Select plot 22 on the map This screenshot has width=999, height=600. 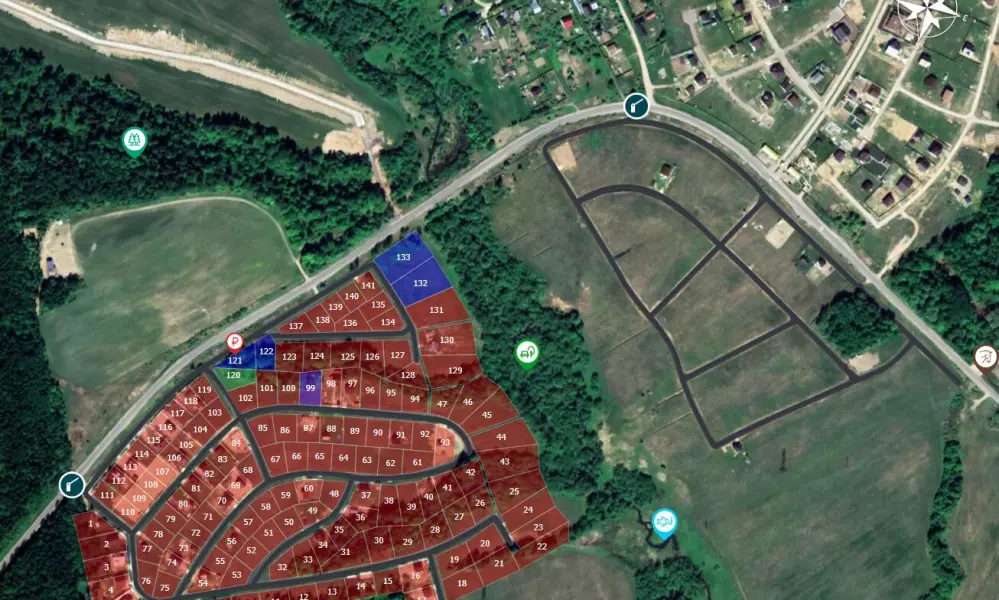(x=542, y=546)
